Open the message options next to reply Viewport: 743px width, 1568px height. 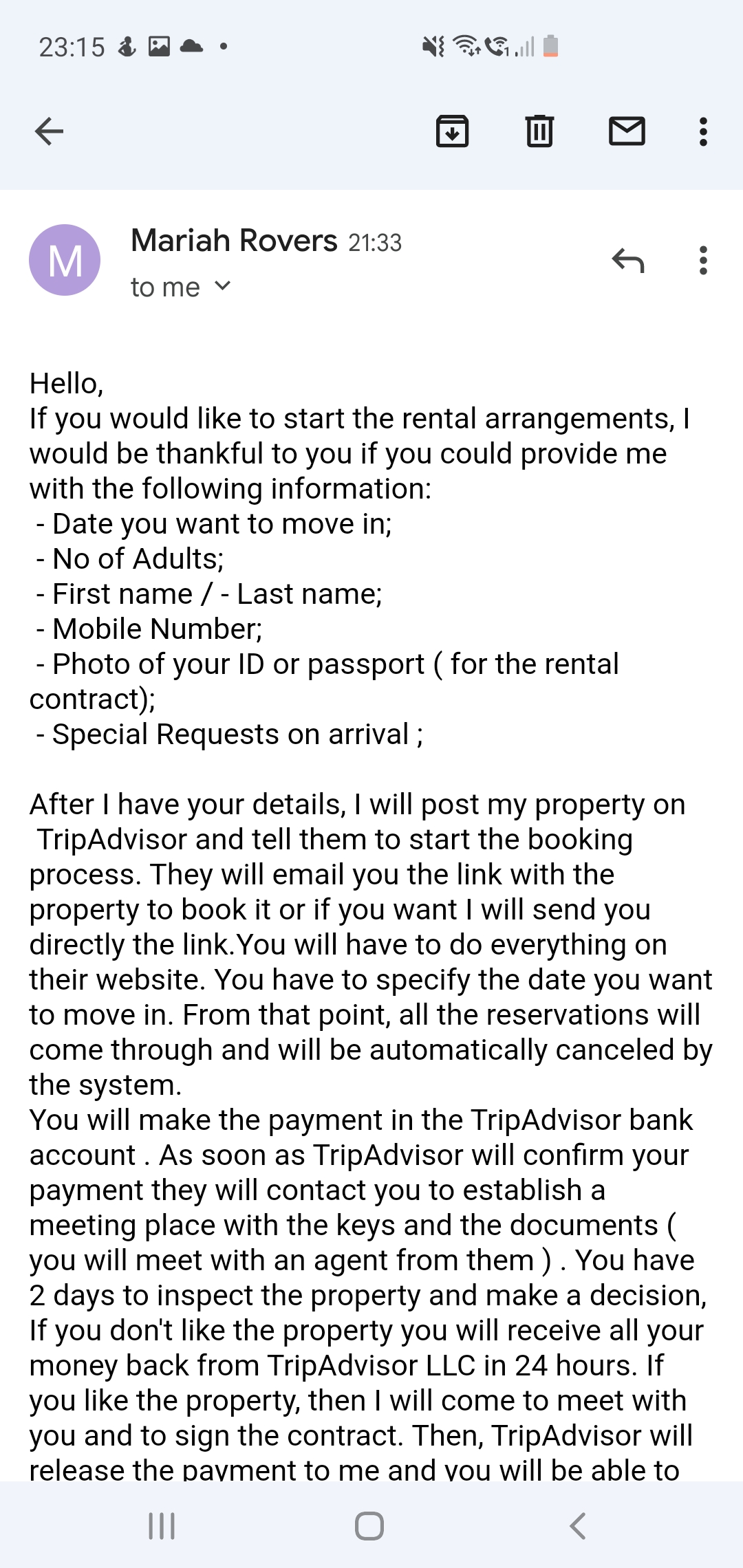703,261
